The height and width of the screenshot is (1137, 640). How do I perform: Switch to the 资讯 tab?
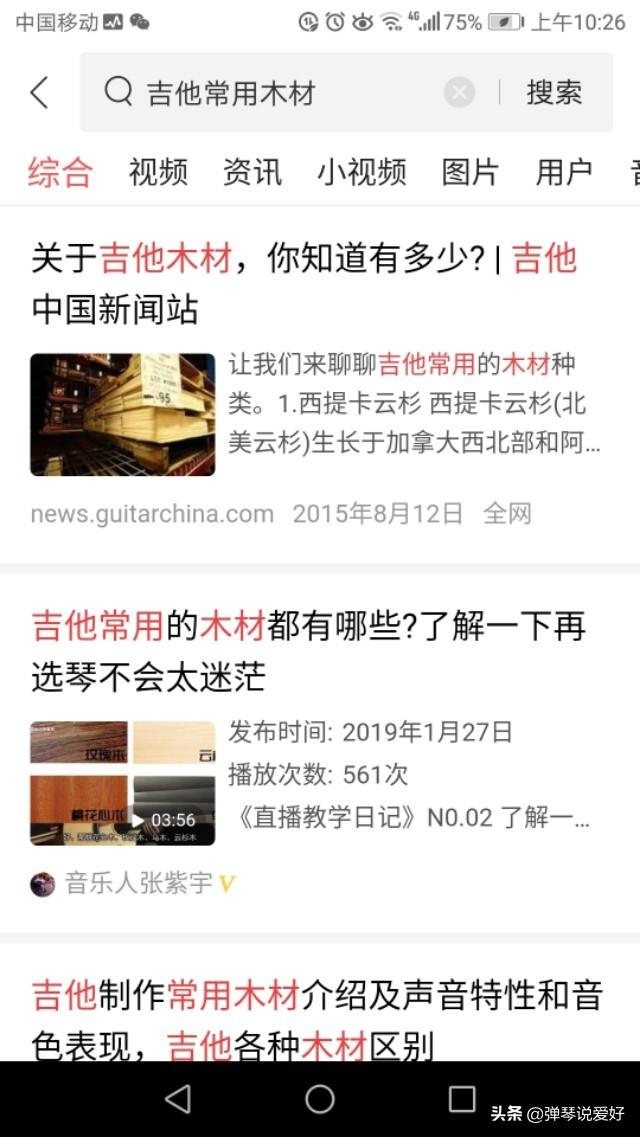coord(252,172)
